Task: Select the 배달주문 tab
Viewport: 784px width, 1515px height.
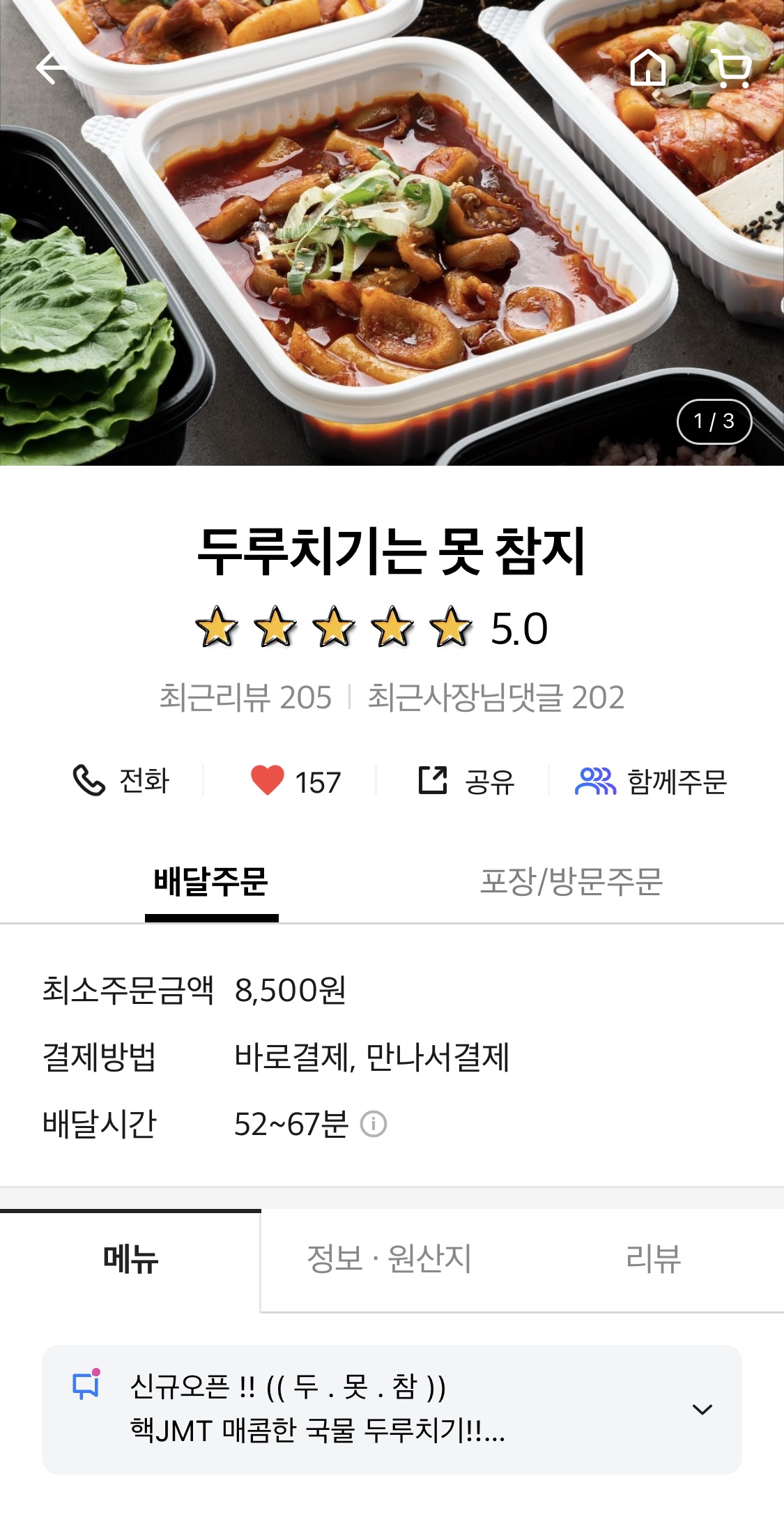Action: (x=211, y=882)
